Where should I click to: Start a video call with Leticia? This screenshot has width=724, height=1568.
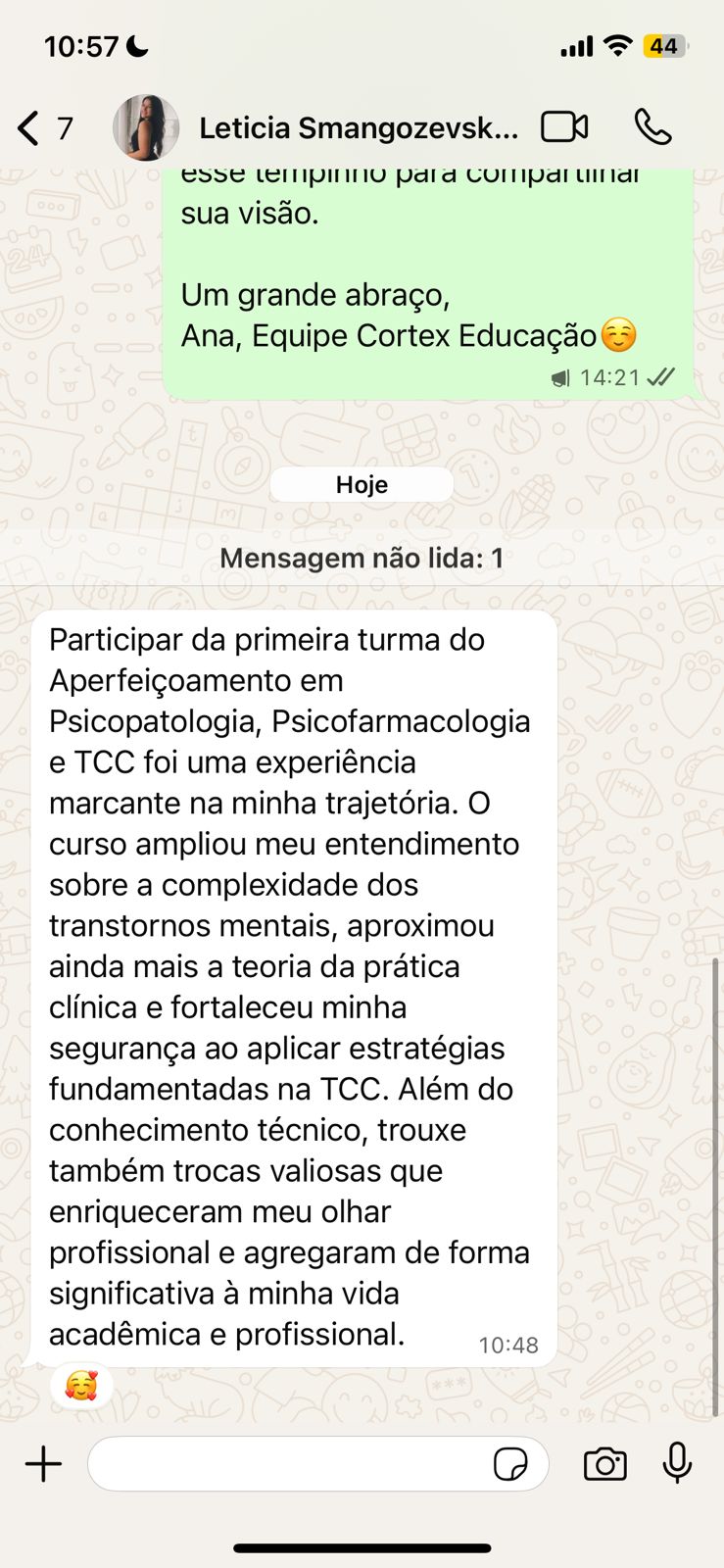point(564,127)
